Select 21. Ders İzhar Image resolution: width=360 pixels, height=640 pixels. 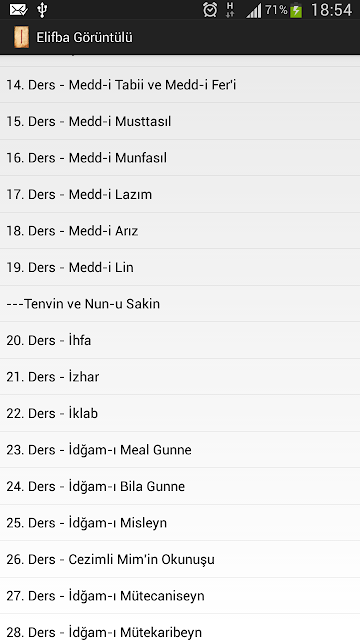pos(180,377)
